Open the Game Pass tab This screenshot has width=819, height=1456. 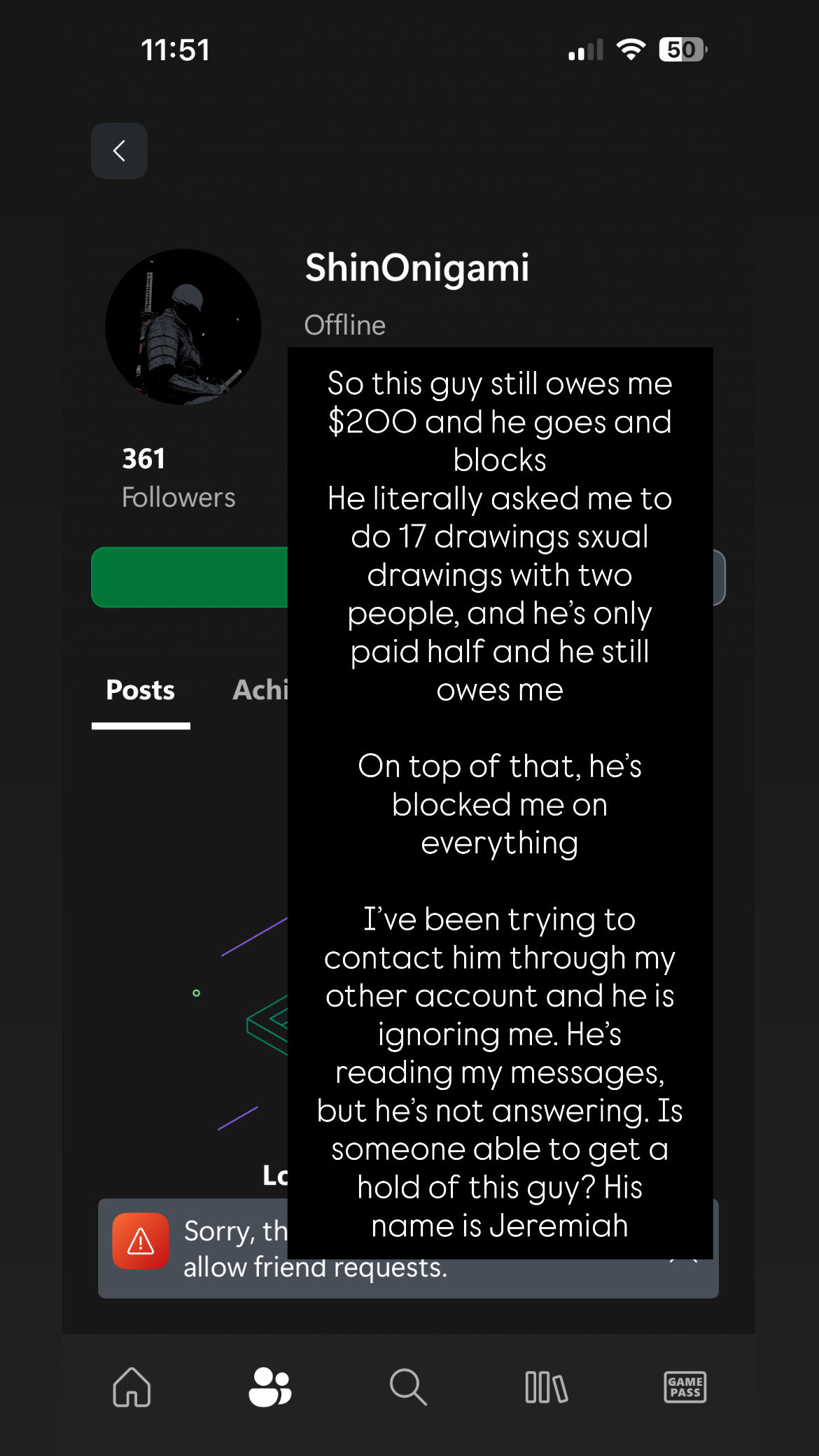[685, 1386]
